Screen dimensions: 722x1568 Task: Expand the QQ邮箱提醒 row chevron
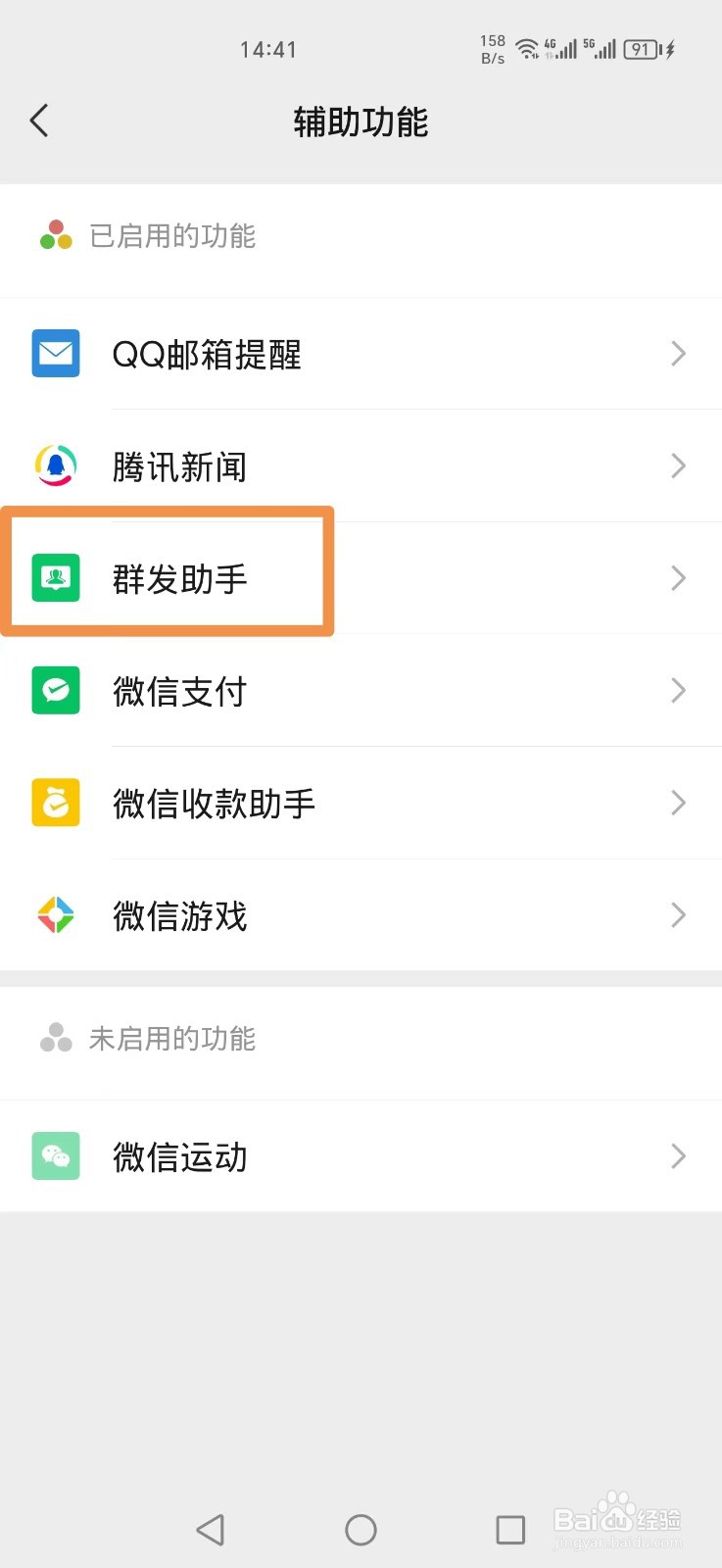678,353
